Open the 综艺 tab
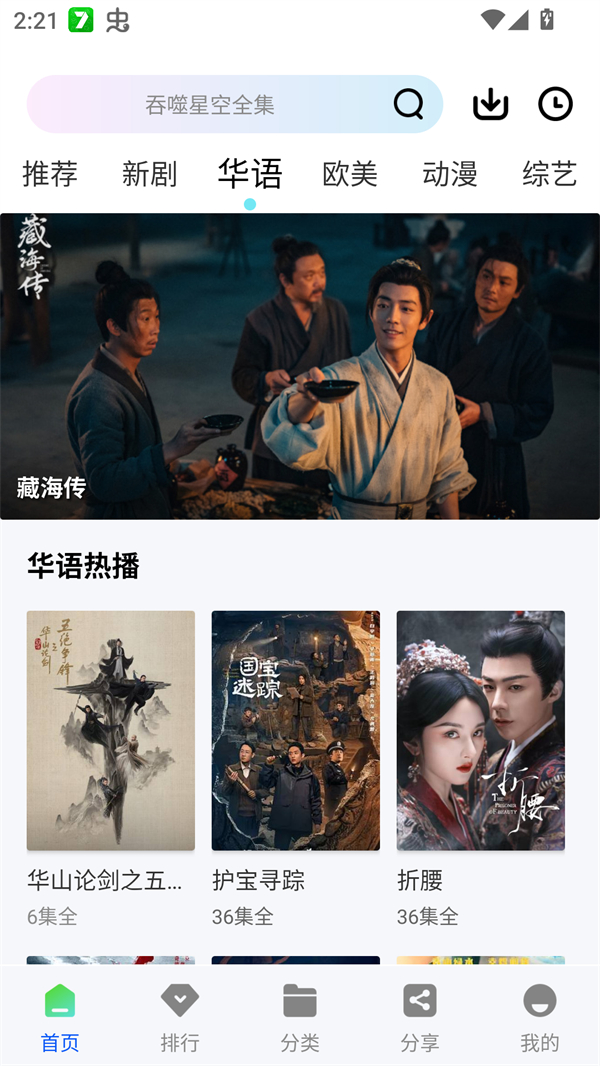 (549, 174)
